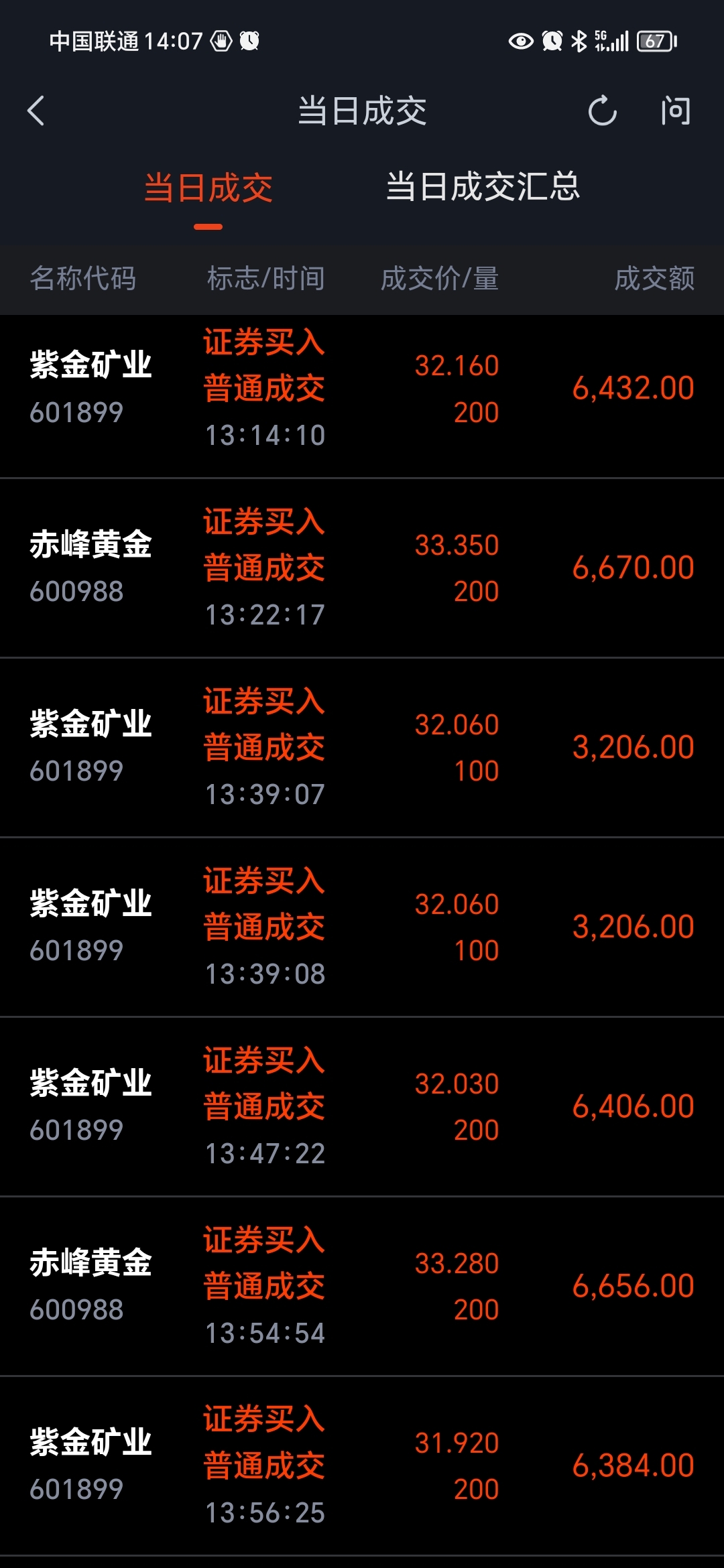
Task: View the 紫金矿业 trade at 13:39:08
Action: [362, 927]
